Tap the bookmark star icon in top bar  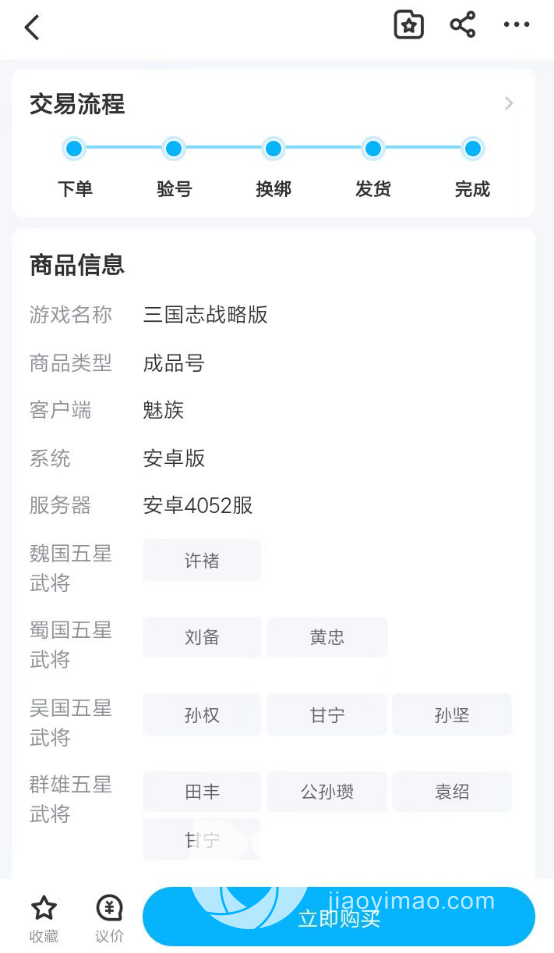[409, 25]
